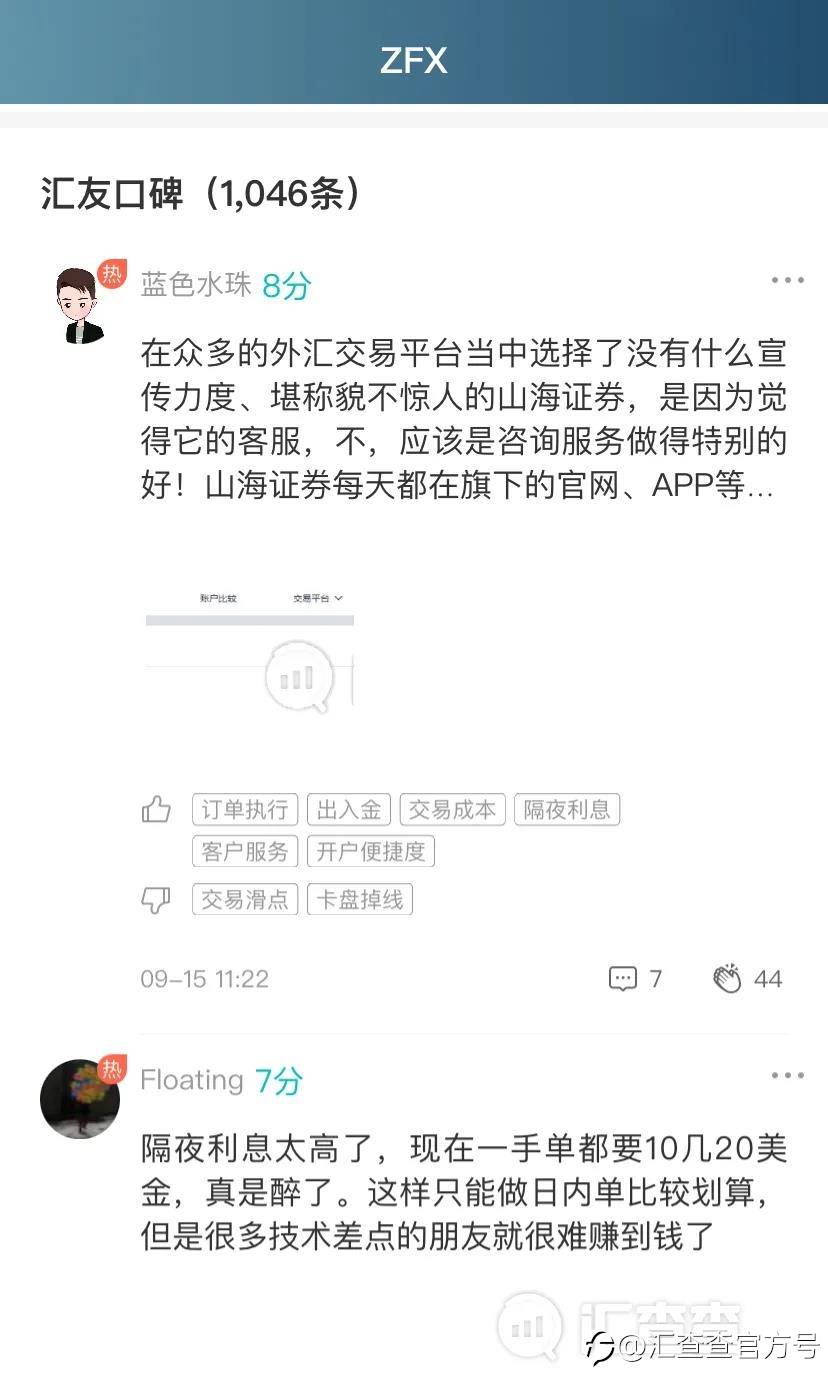Select the 订单执行 tag

pyautogui.click(x=245, y=809)
